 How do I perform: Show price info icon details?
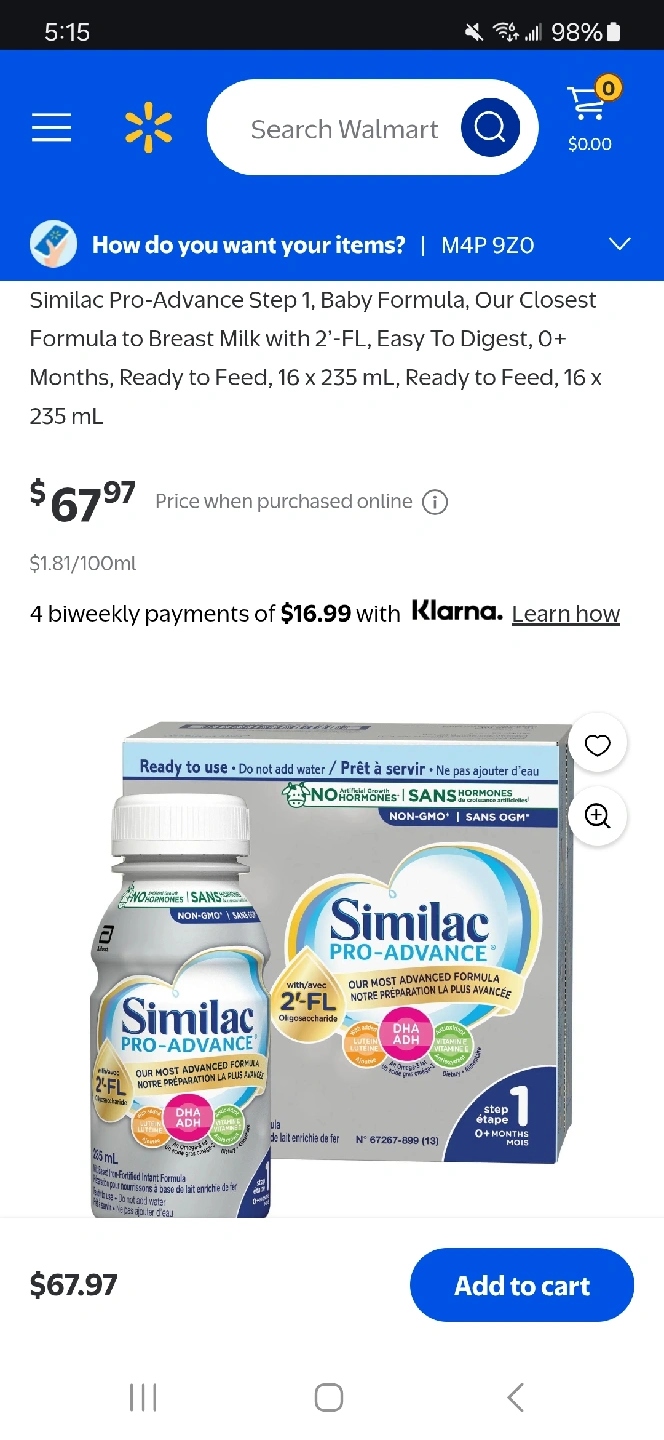[x=435, y=502]
